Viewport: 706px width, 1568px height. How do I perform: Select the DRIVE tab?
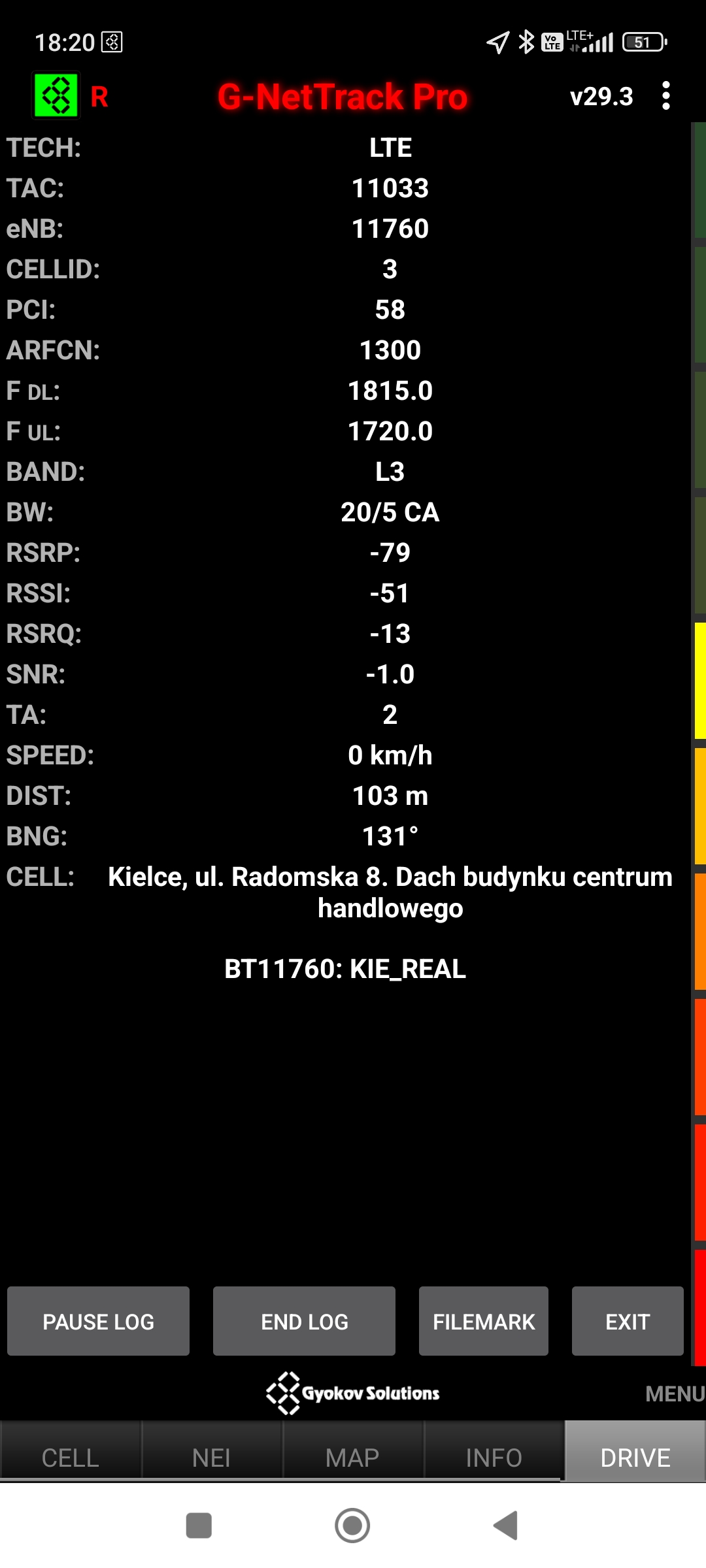pyautogui.click(x=635, y=1457)
